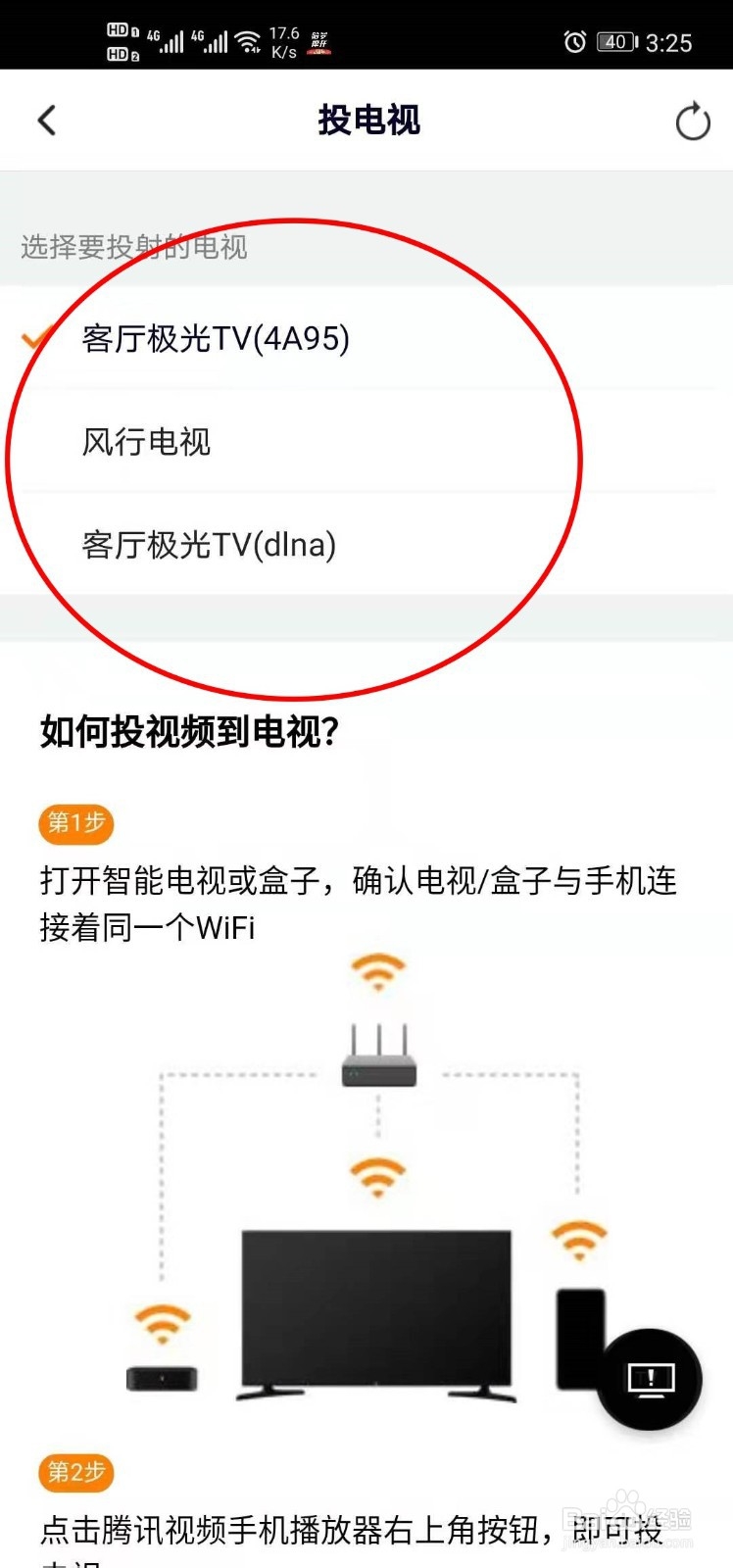Tap the Wi-Fi icon in status bar
733x1568 pixels.
(x=246, y=41)
